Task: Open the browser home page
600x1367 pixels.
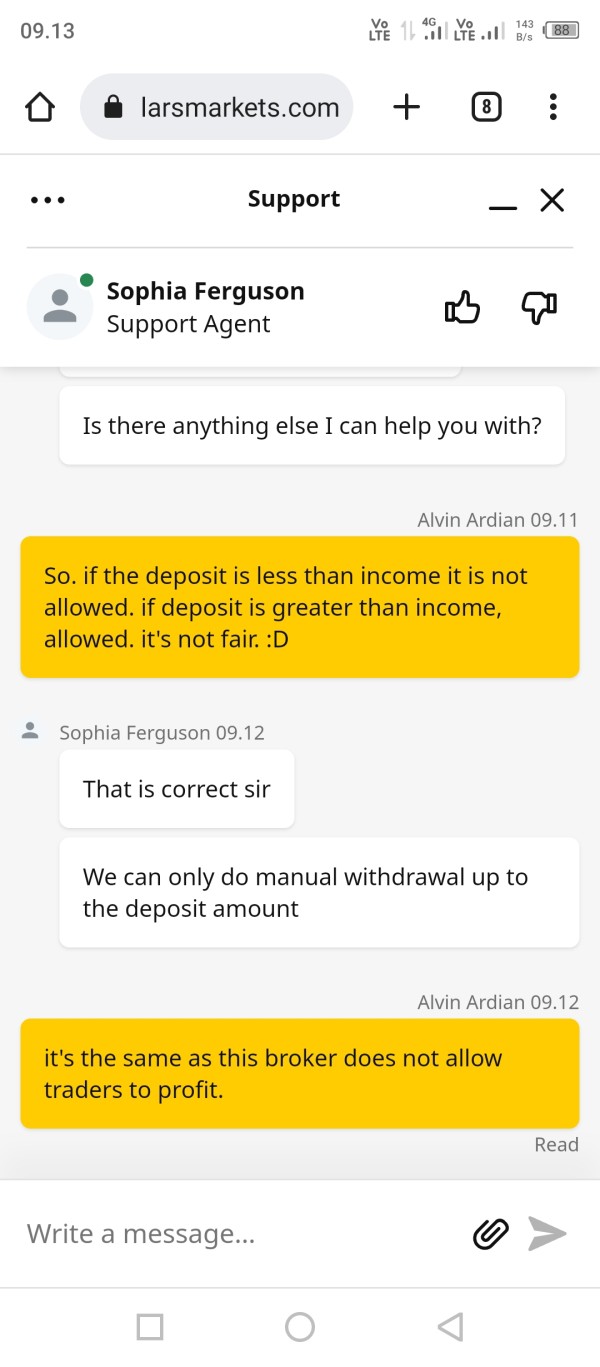Action: (39, 107)
